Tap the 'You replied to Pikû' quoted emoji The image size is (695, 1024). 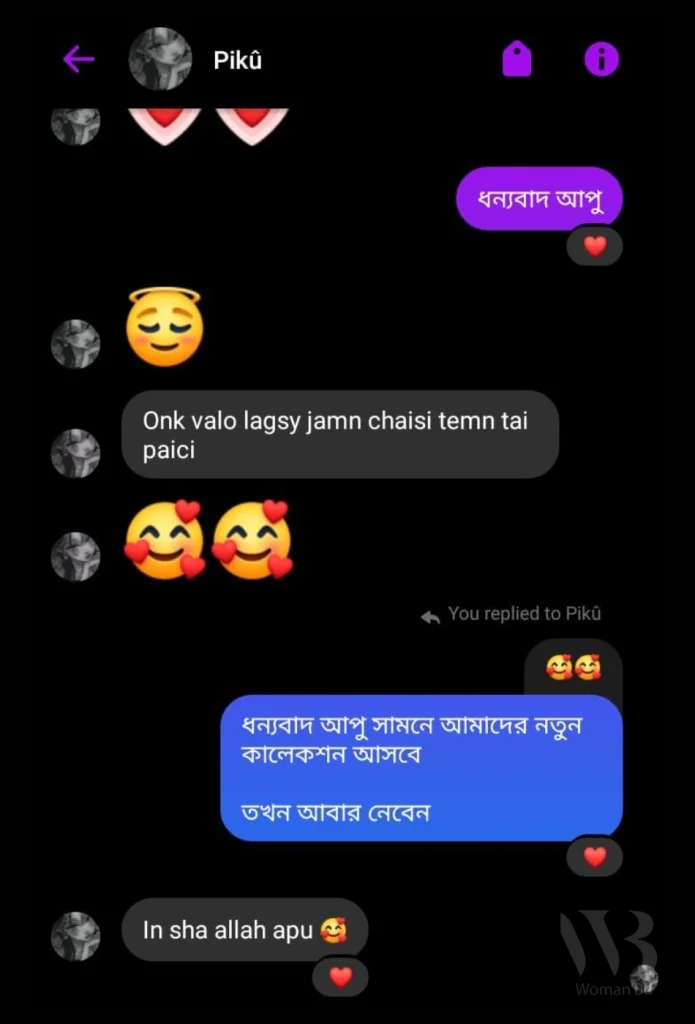click(x=573, y=667)
